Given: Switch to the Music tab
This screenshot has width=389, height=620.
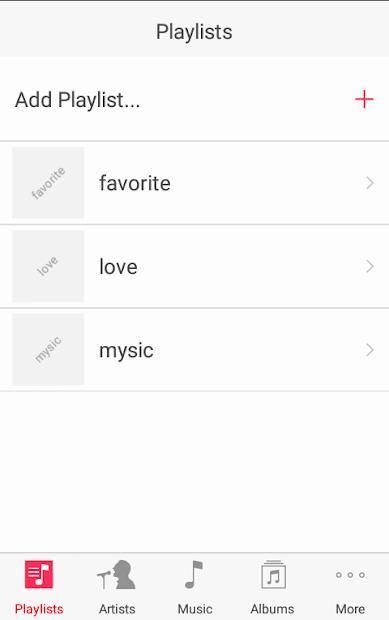Looking at the screenshot, I should [x=194, y=587].
